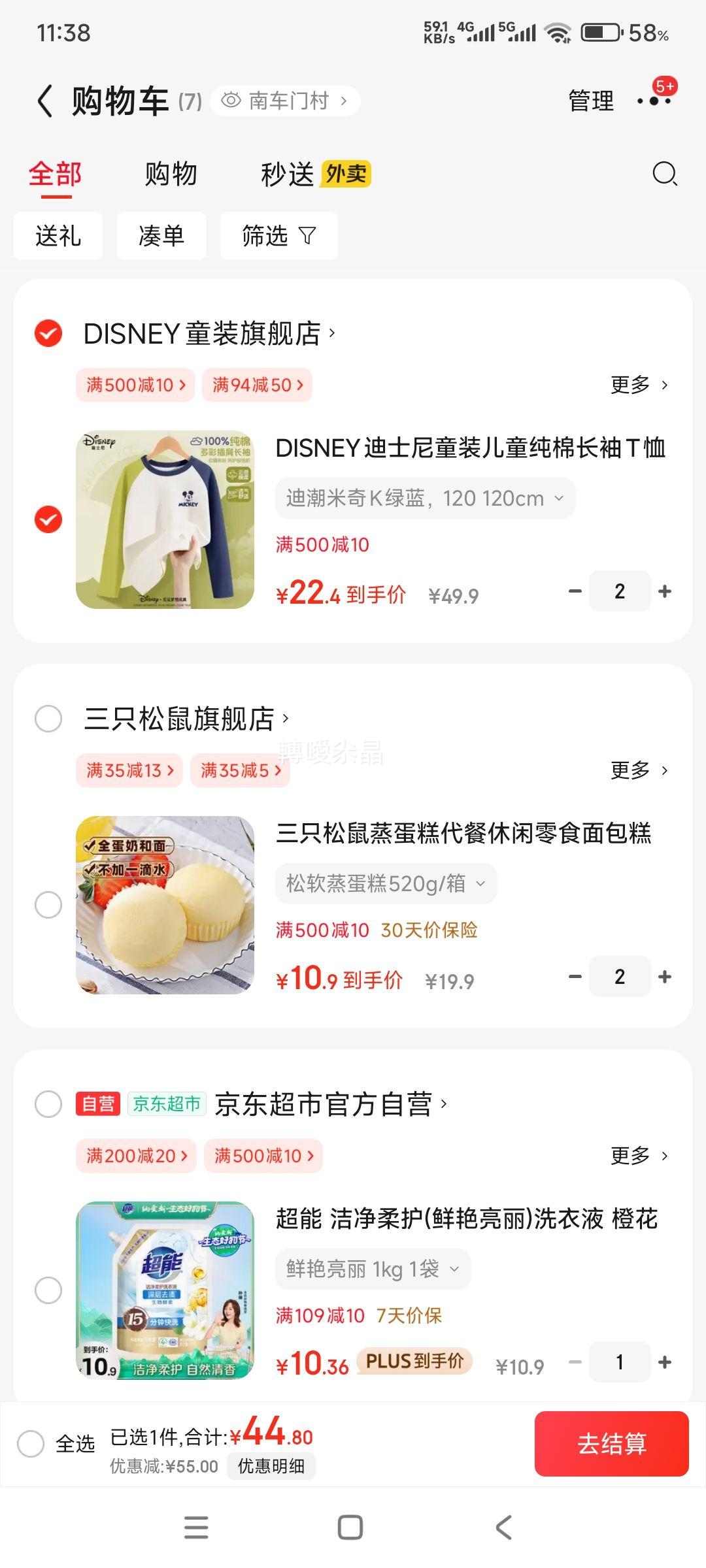Change delivery address 南车门村
Viewport: 706px width, 1568px height.
coord(286,101)
